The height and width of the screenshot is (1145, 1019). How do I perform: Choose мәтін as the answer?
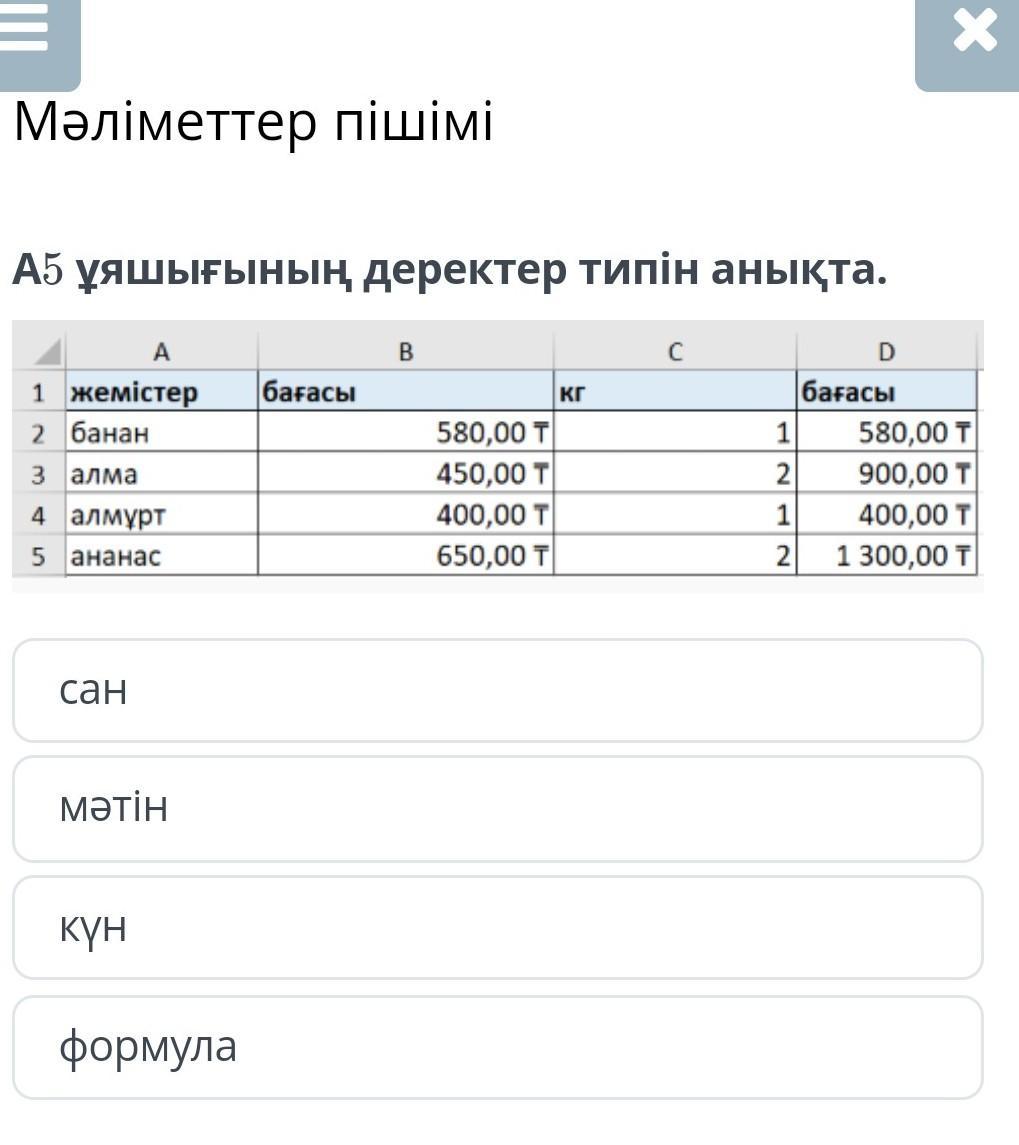coord(497,809)
